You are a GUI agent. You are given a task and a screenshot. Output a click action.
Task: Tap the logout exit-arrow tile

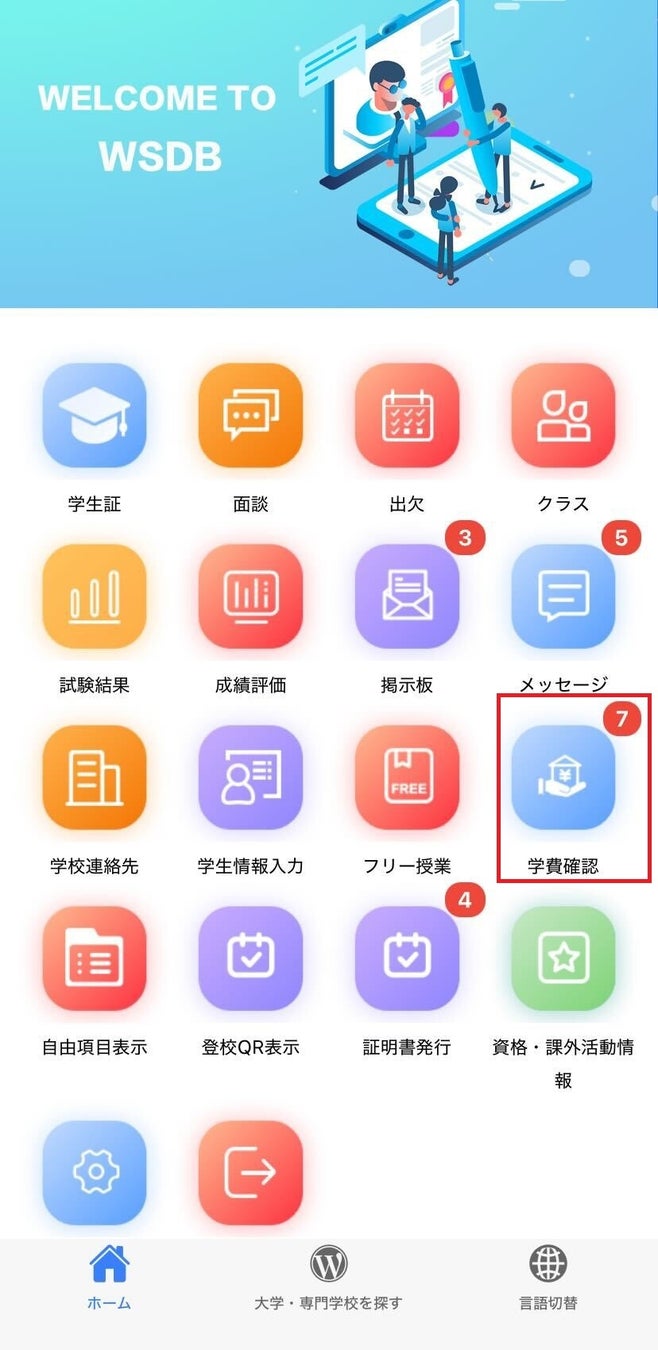click(250, 1172)
